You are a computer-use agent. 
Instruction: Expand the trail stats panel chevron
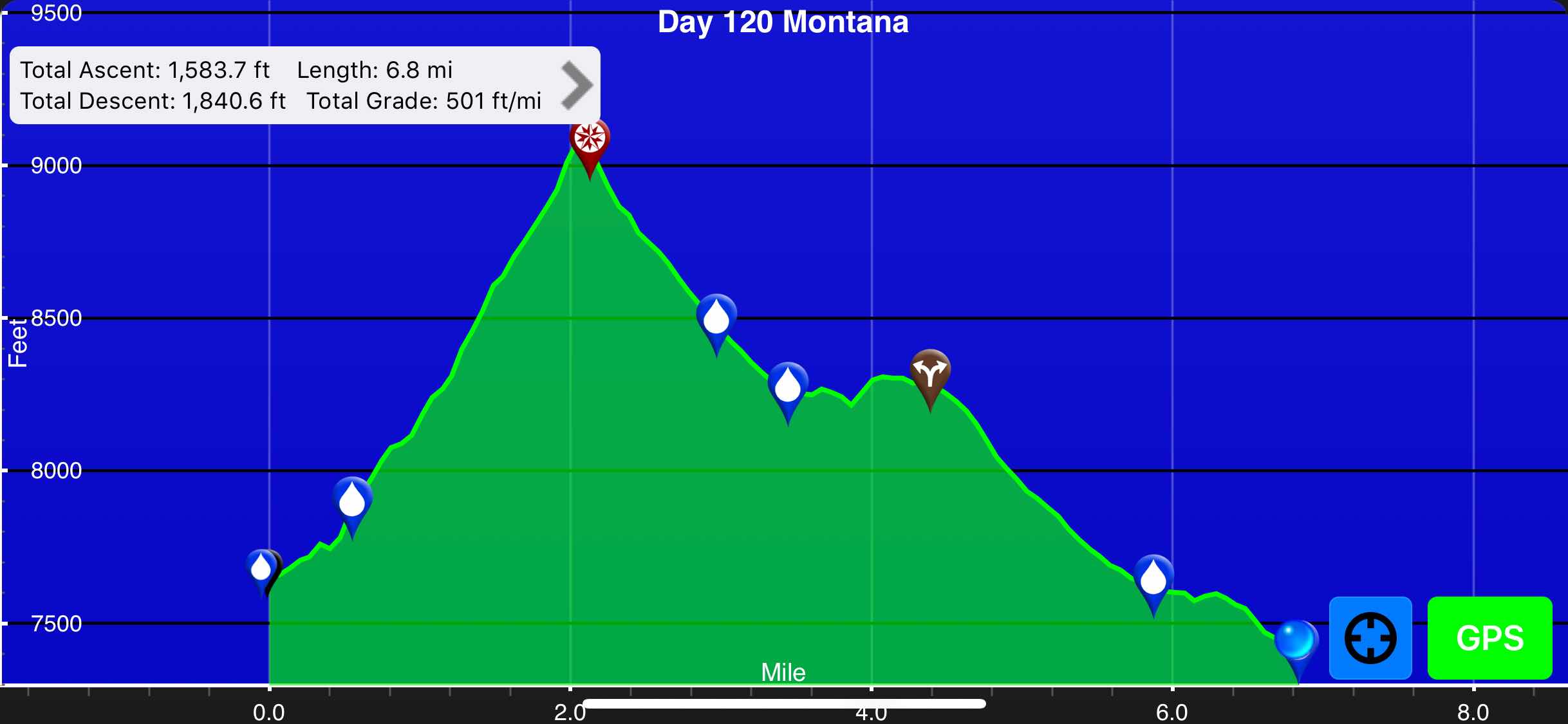(576, 86)
